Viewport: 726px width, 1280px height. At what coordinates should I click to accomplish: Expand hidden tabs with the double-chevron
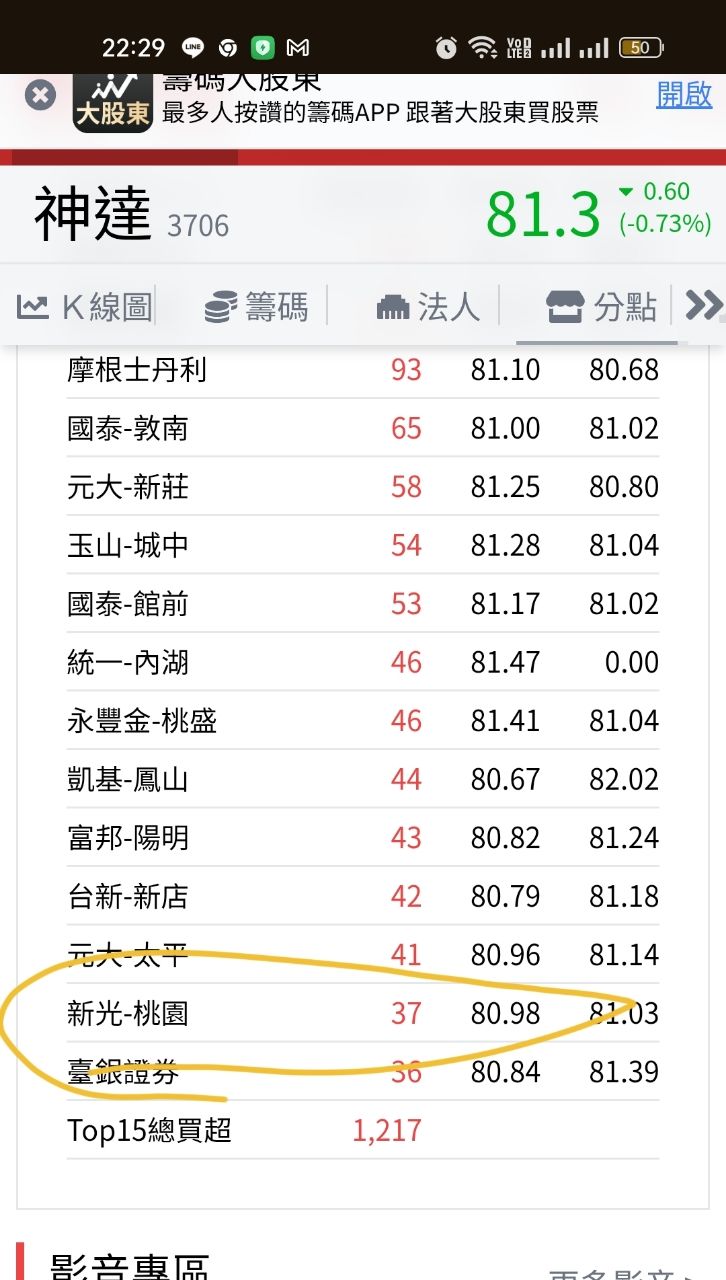pyautogui.click(x=703, y=306)
